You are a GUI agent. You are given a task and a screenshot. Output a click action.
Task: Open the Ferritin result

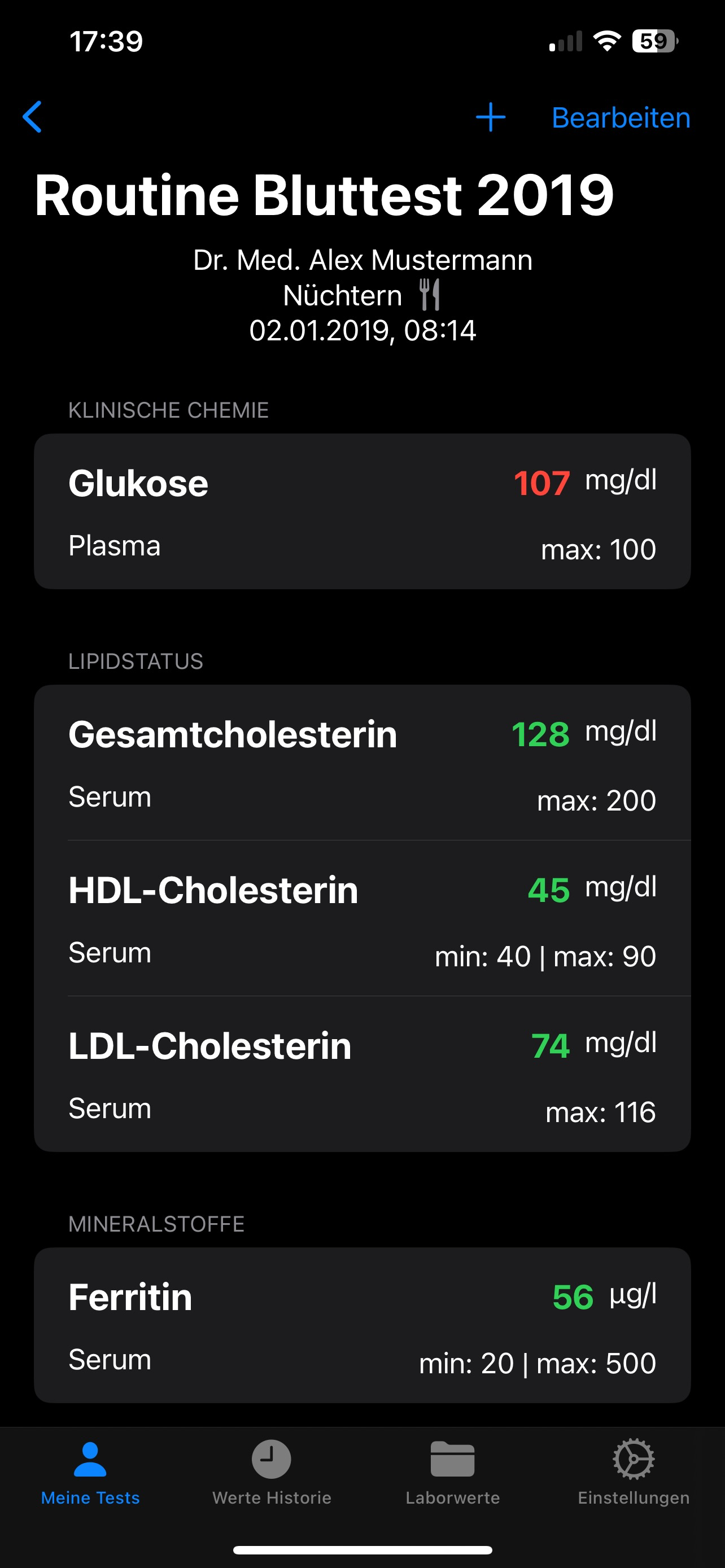362,1325
